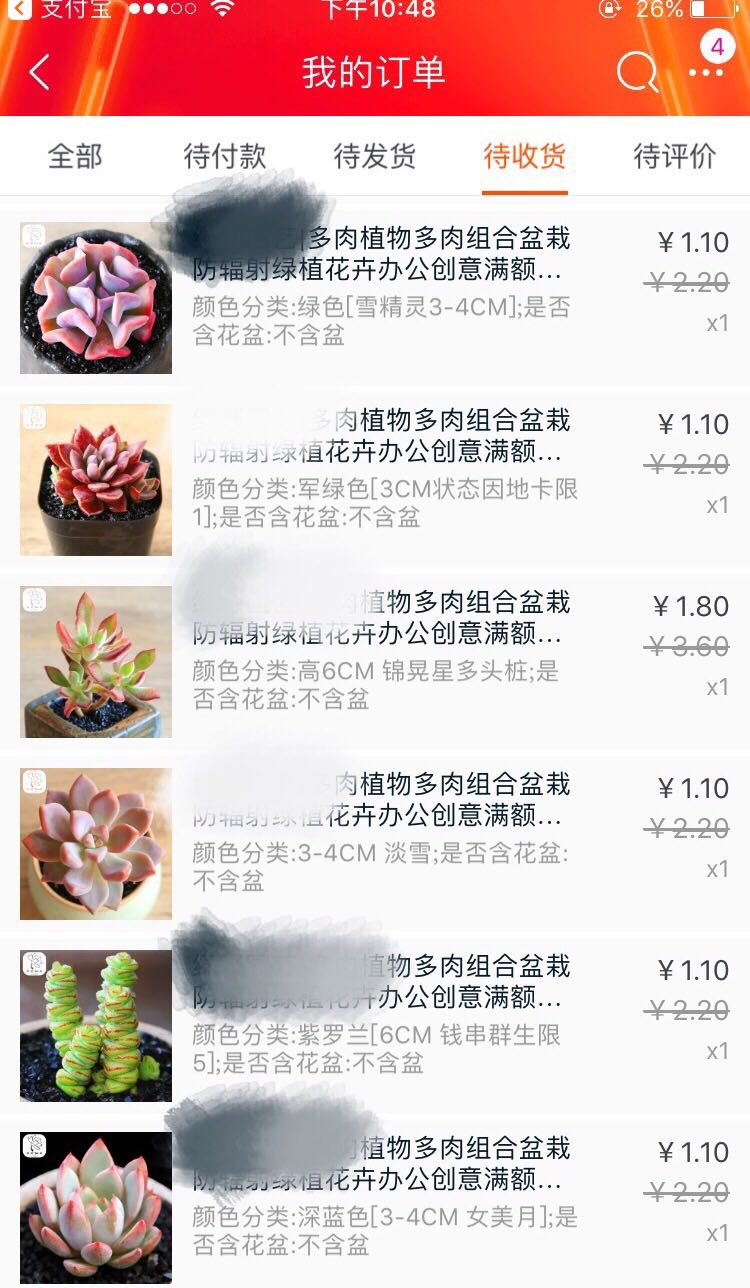Go back from 我的订单
This screenshot has width=750, height=1288.
click(40, 73)
